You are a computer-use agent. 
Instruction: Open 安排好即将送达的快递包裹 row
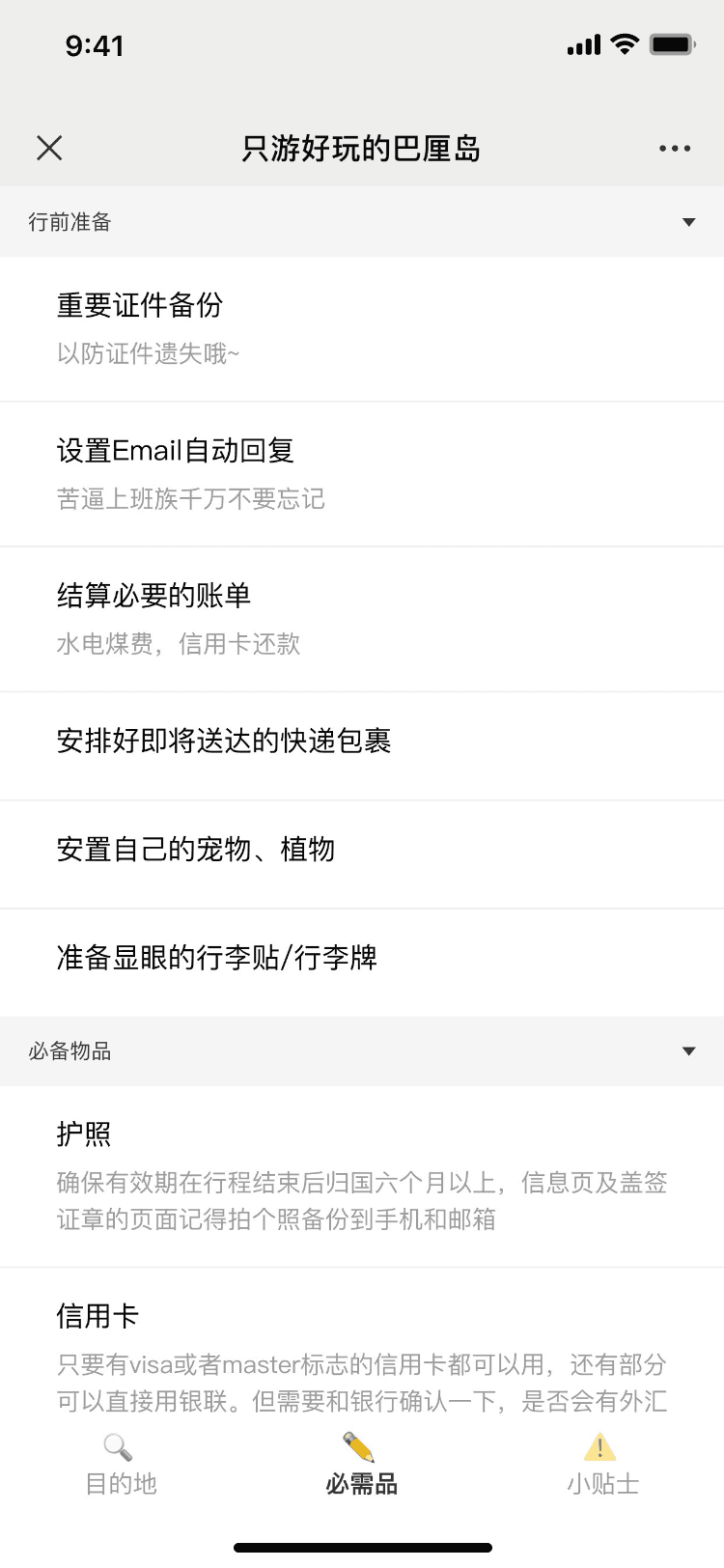pos(362,746)
